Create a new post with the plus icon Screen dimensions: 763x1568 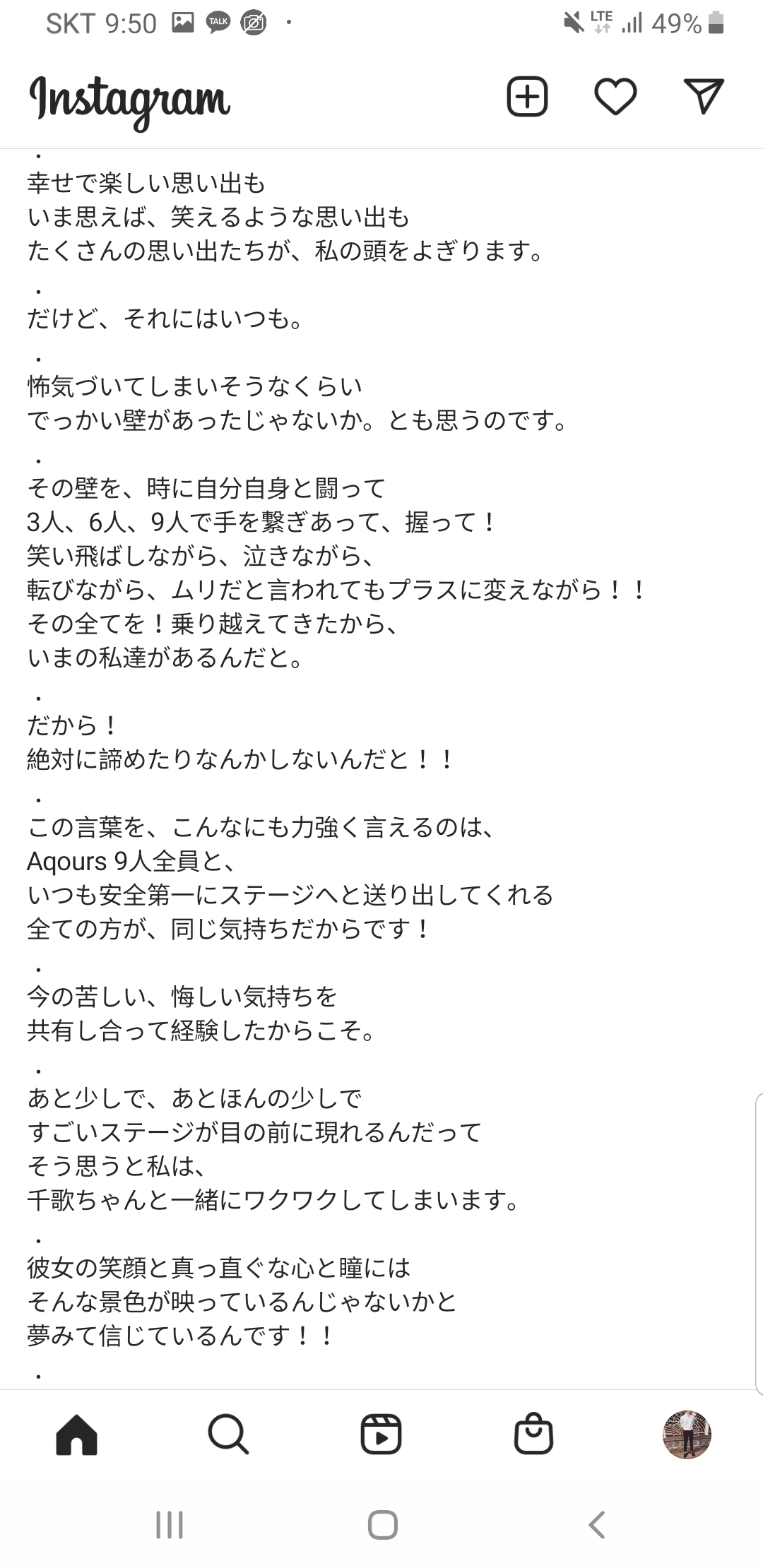[x=528, y=96]
